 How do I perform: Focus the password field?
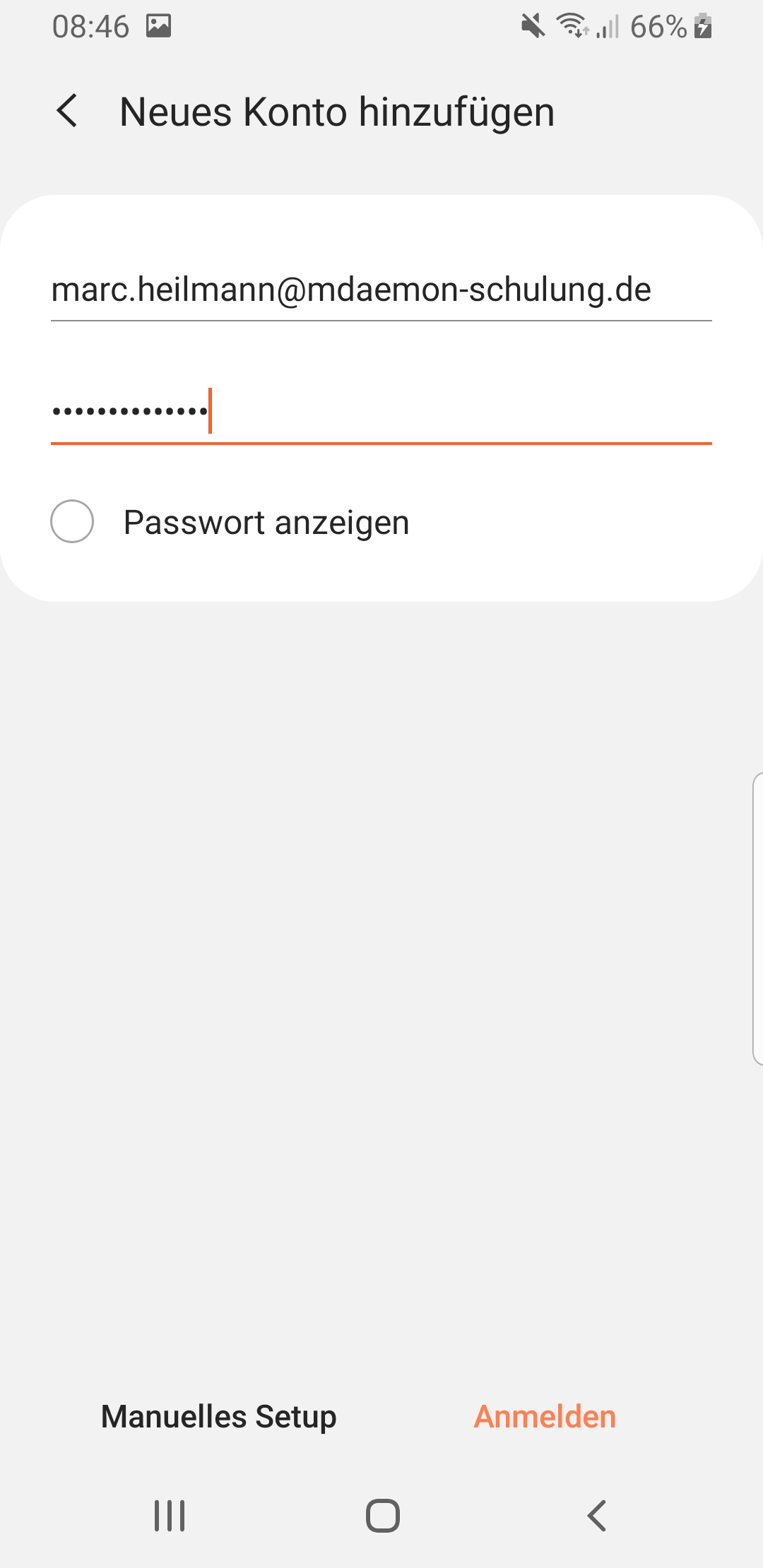380,411
